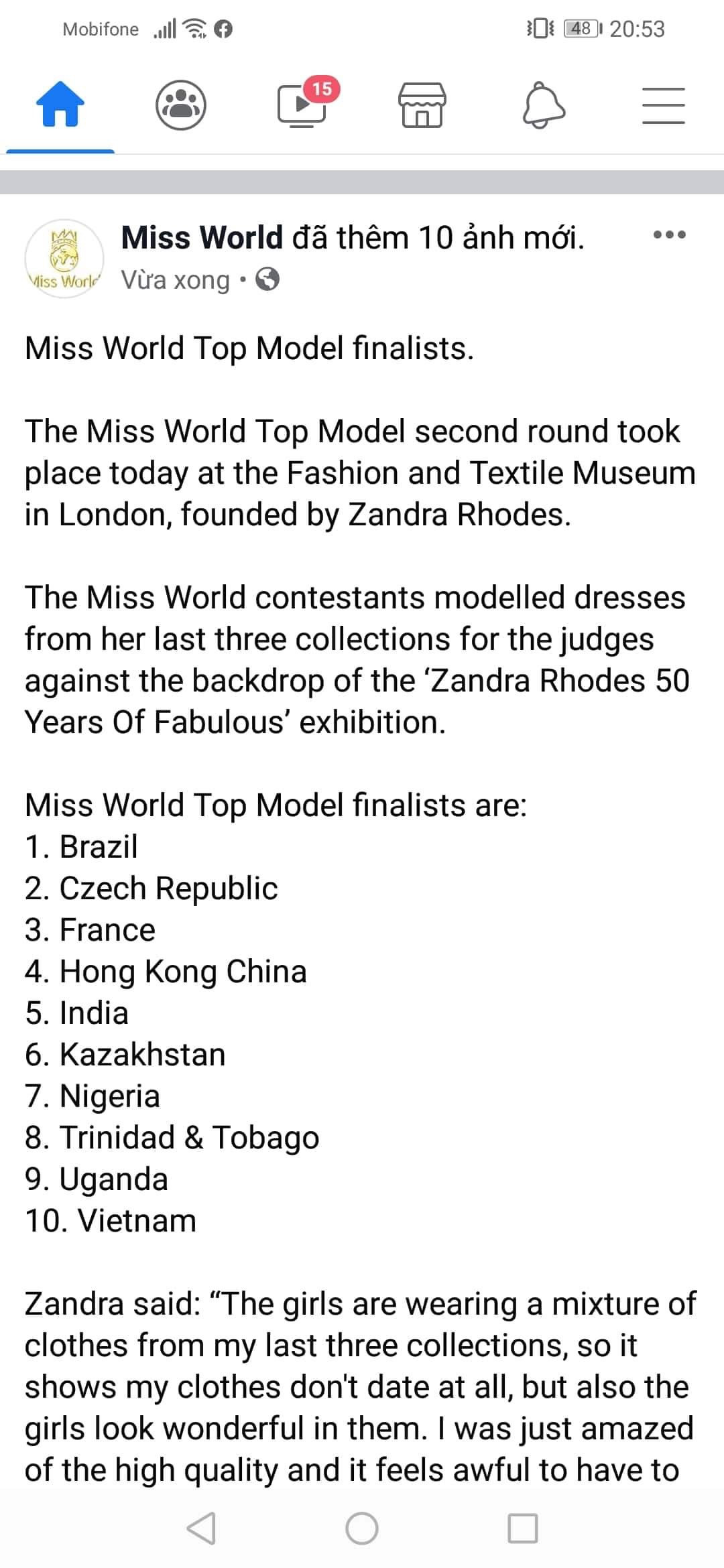Open the recent apps overview
The image size is (724, 1568).
(x=523, y=1528)
